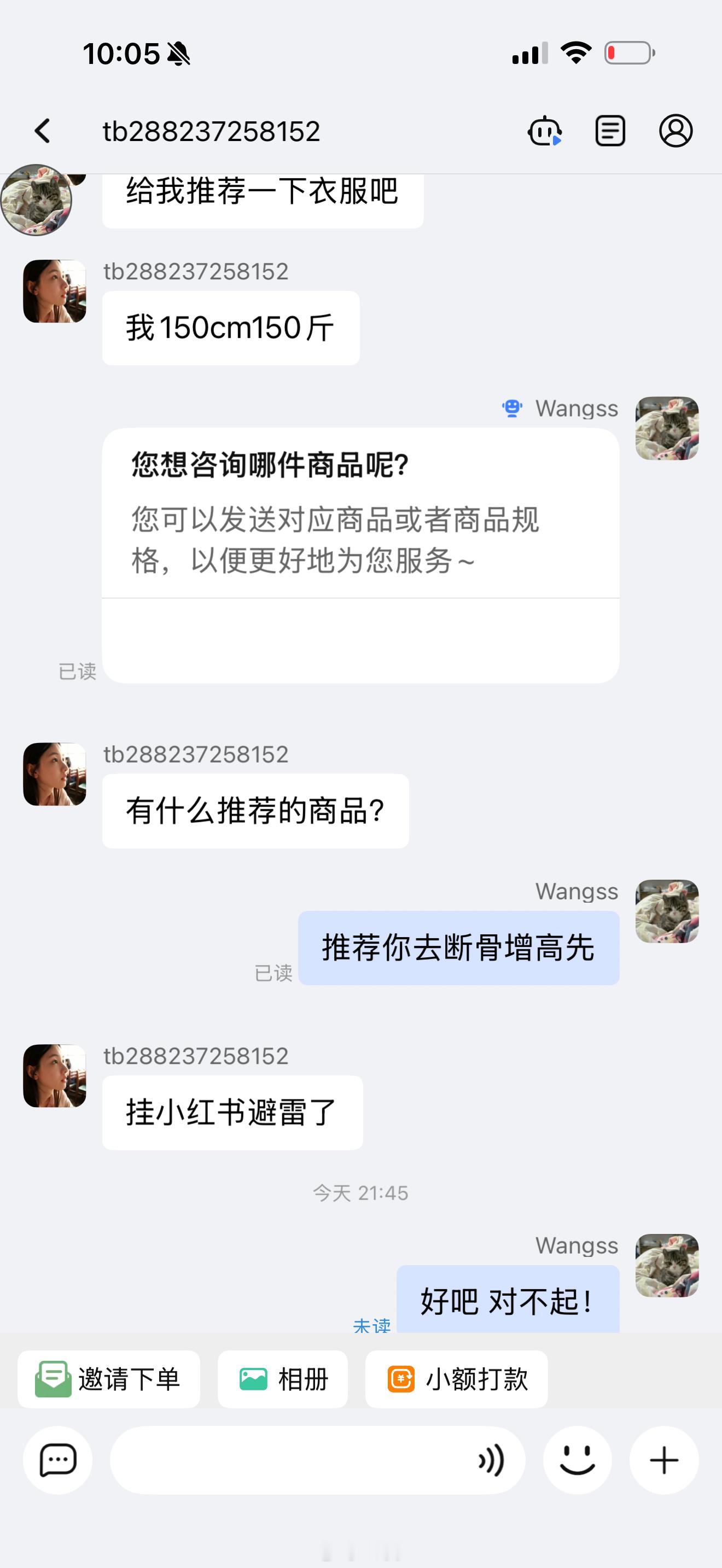Open the emoji picker
The height and width of the screenshot is (1568, 722).
point(577,1460)
